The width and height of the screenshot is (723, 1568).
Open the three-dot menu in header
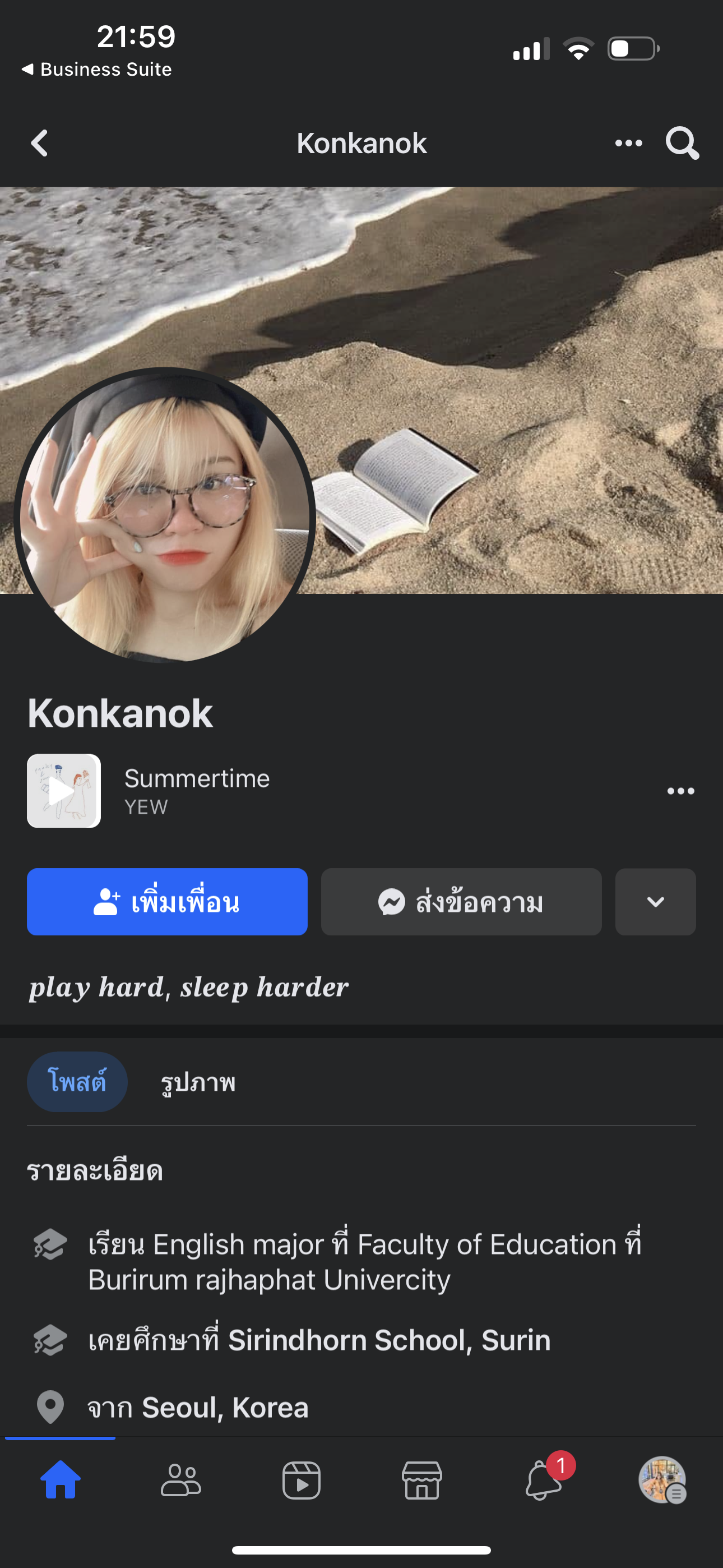(x=628, y=144)
